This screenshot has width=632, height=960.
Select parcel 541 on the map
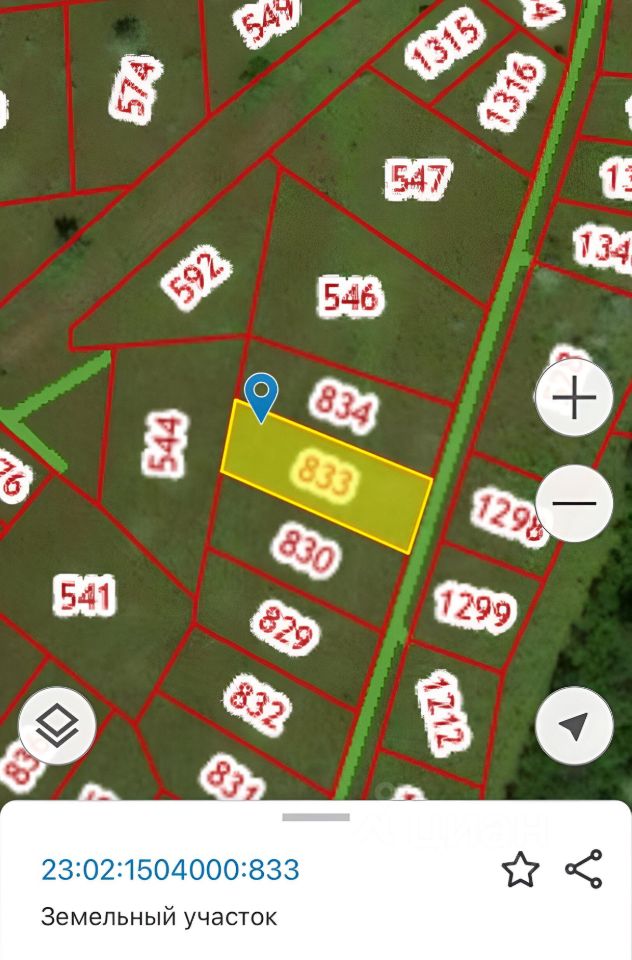[86, 597]
